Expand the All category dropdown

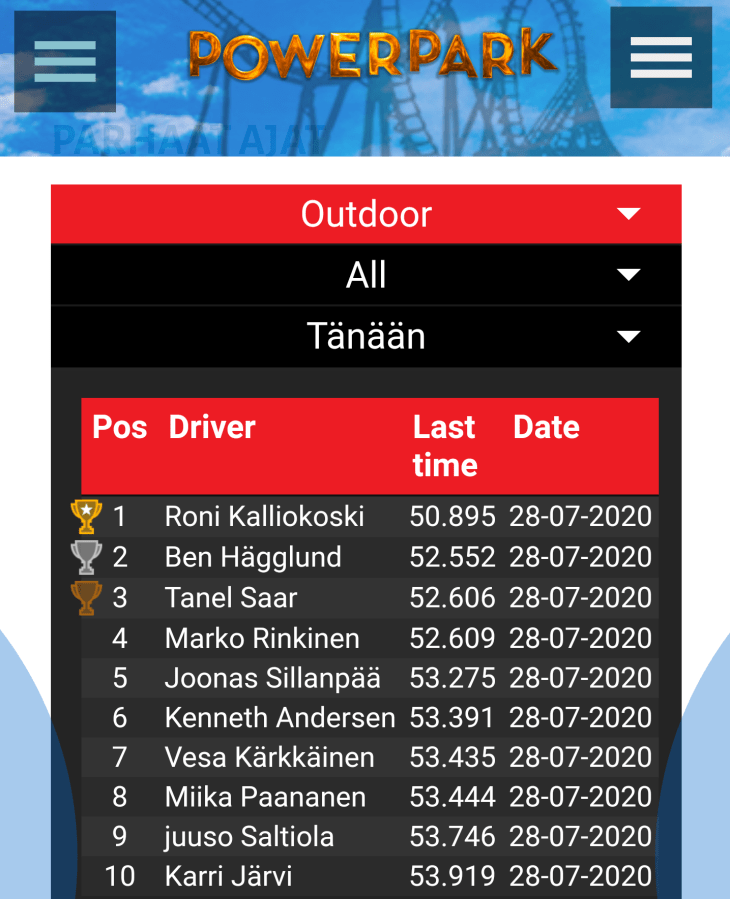[x=366, y=275]
